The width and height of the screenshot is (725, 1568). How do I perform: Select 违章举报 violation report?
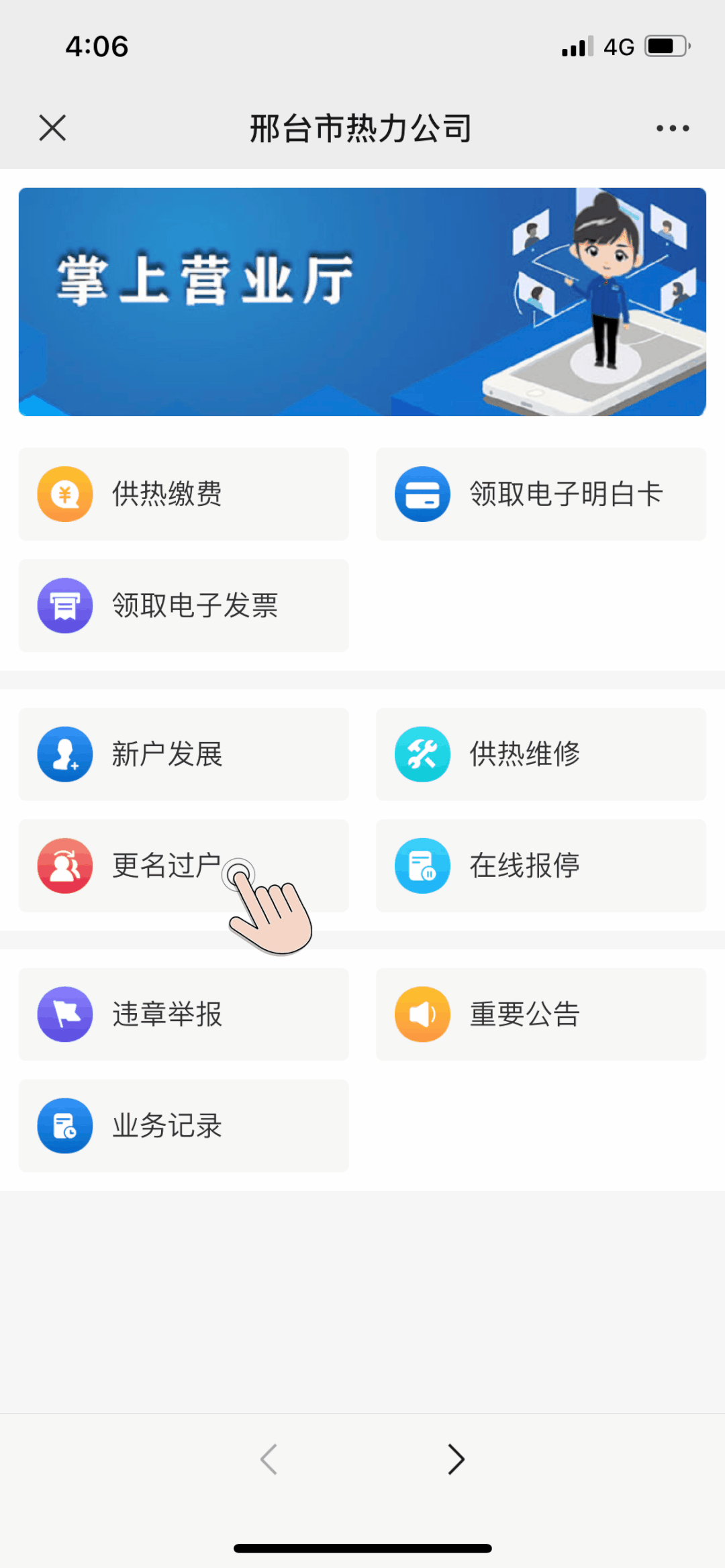point(183,1014)
